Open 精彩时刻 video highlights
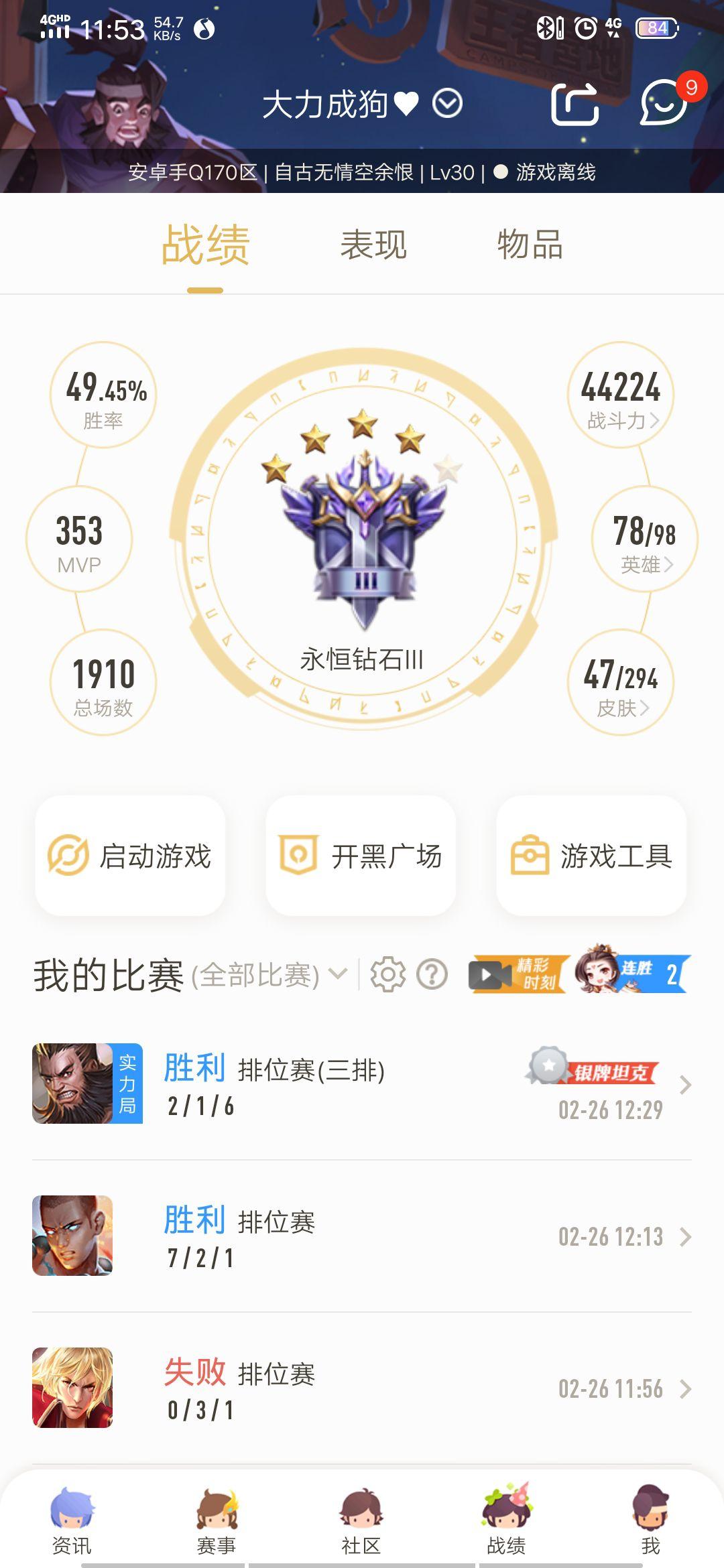The image size is (724, 1568). pyautogui.click(x=518, y=974)
